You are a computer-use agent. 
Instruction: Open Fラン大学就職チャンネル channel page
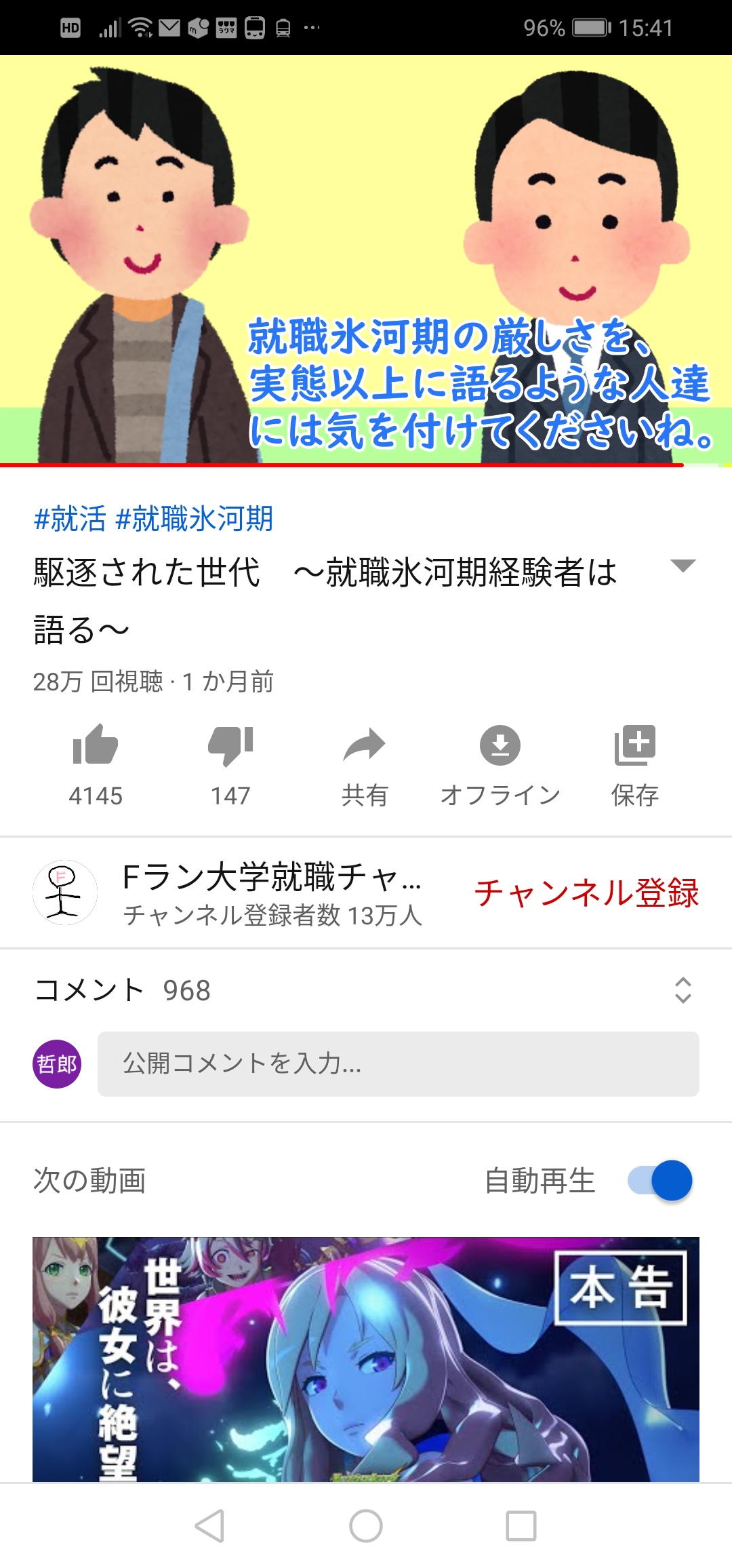[x=271, y=893]
